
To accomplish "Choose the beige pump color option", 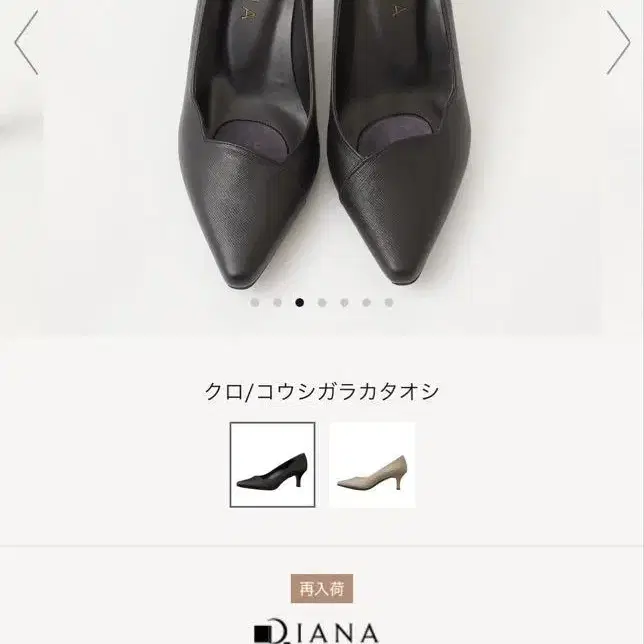I will 372,465.
